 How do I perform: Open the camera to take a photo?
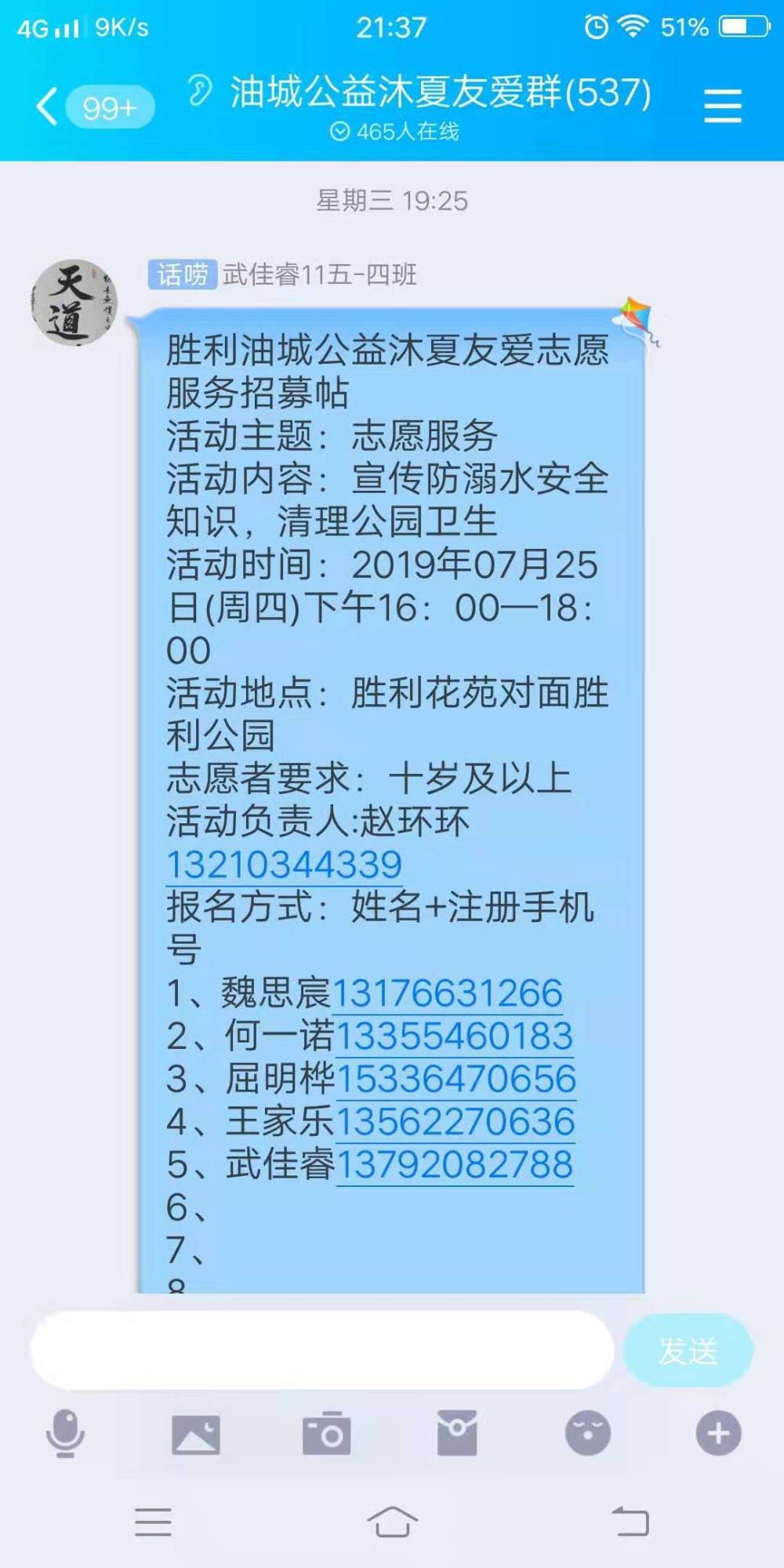pos(326,1433)
